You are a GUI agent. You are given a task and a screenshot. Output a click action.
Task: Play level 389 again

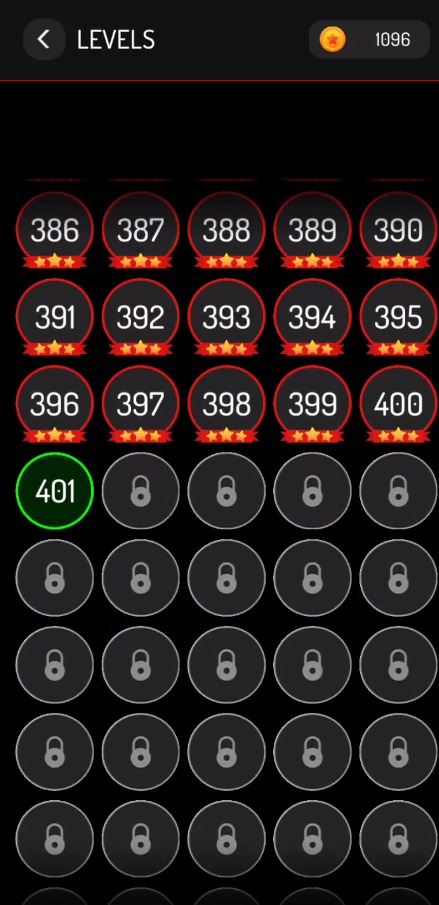pos(312,231)
